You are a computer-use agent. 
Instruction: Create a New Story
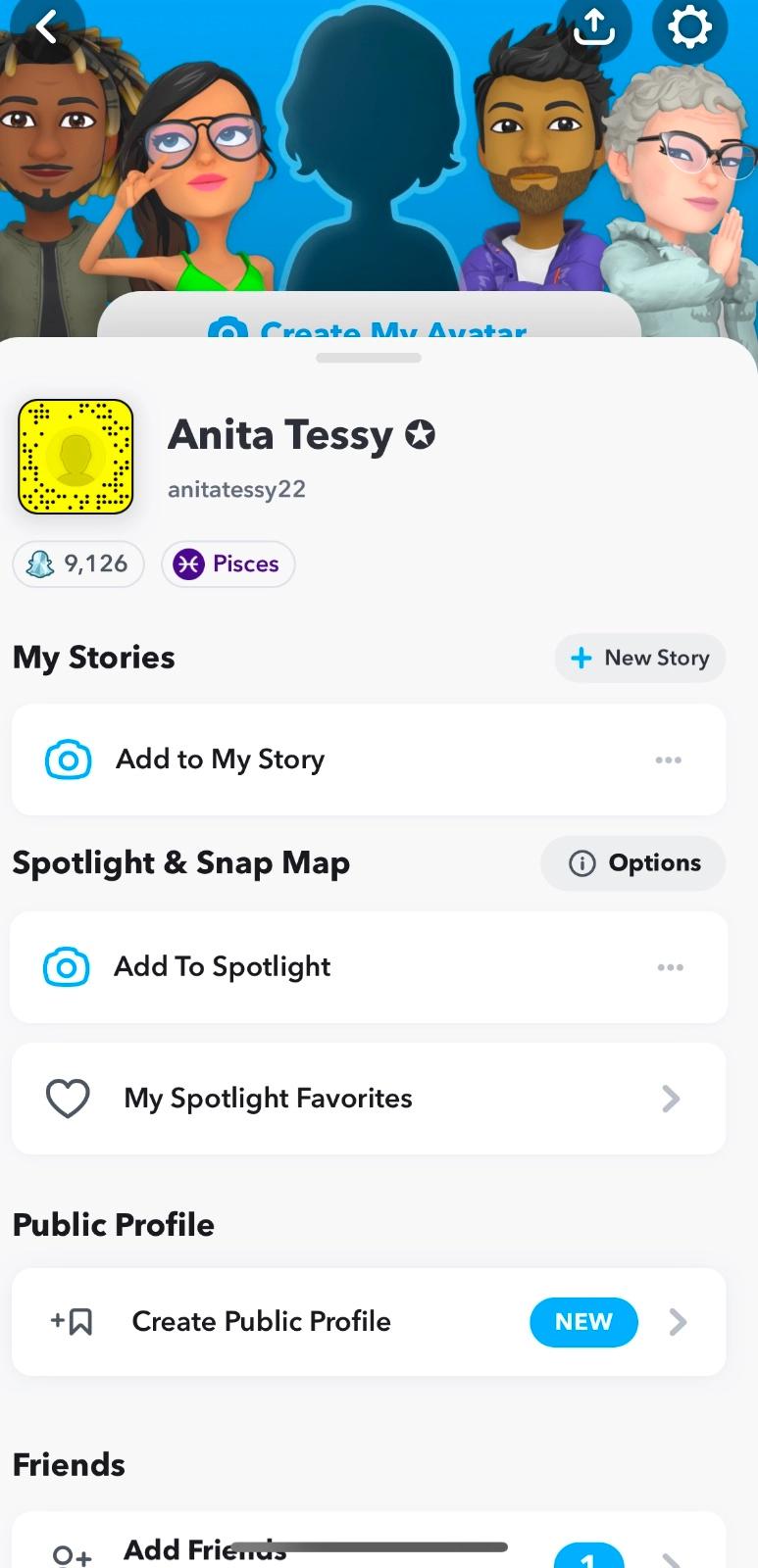[639, 658]
